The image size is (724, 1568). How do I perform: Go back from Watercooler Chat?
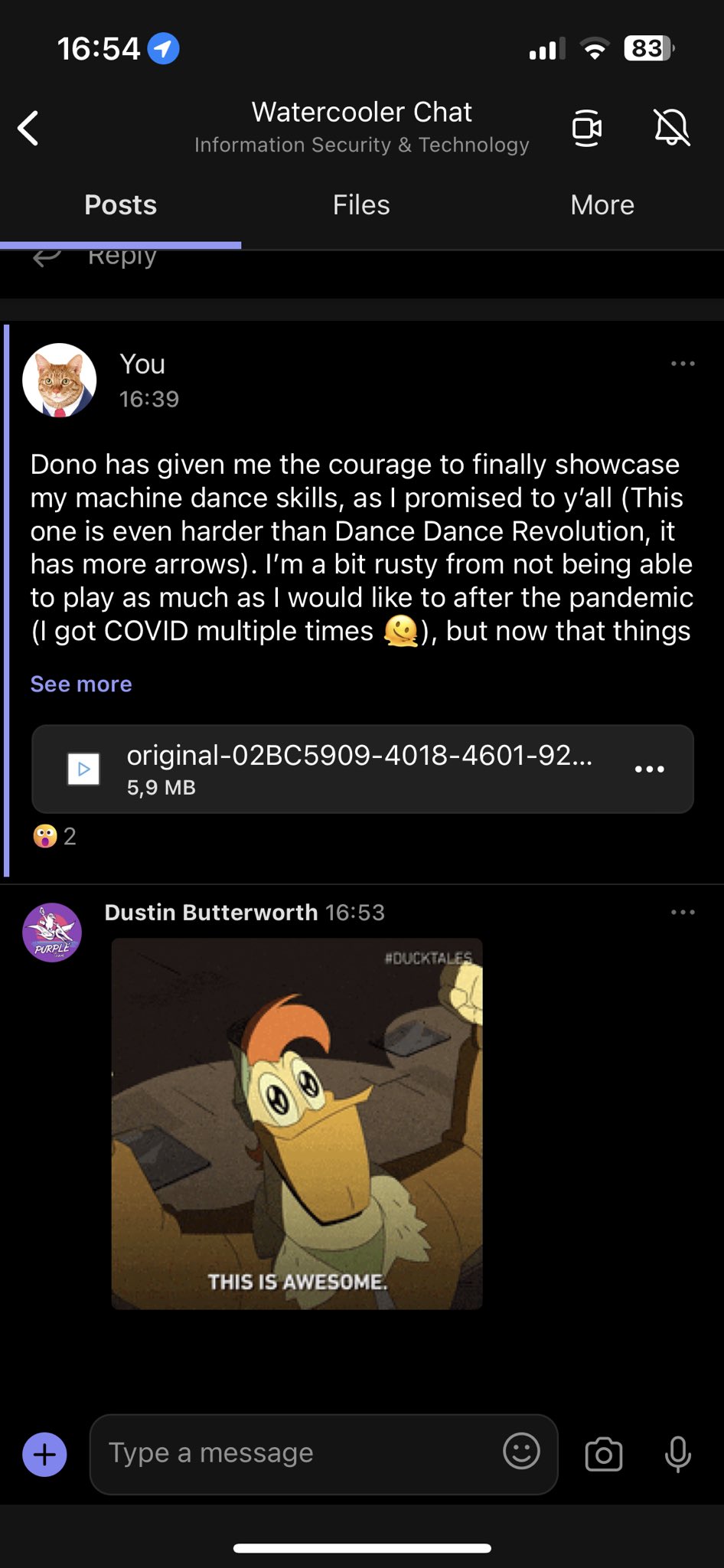point(29,128)
